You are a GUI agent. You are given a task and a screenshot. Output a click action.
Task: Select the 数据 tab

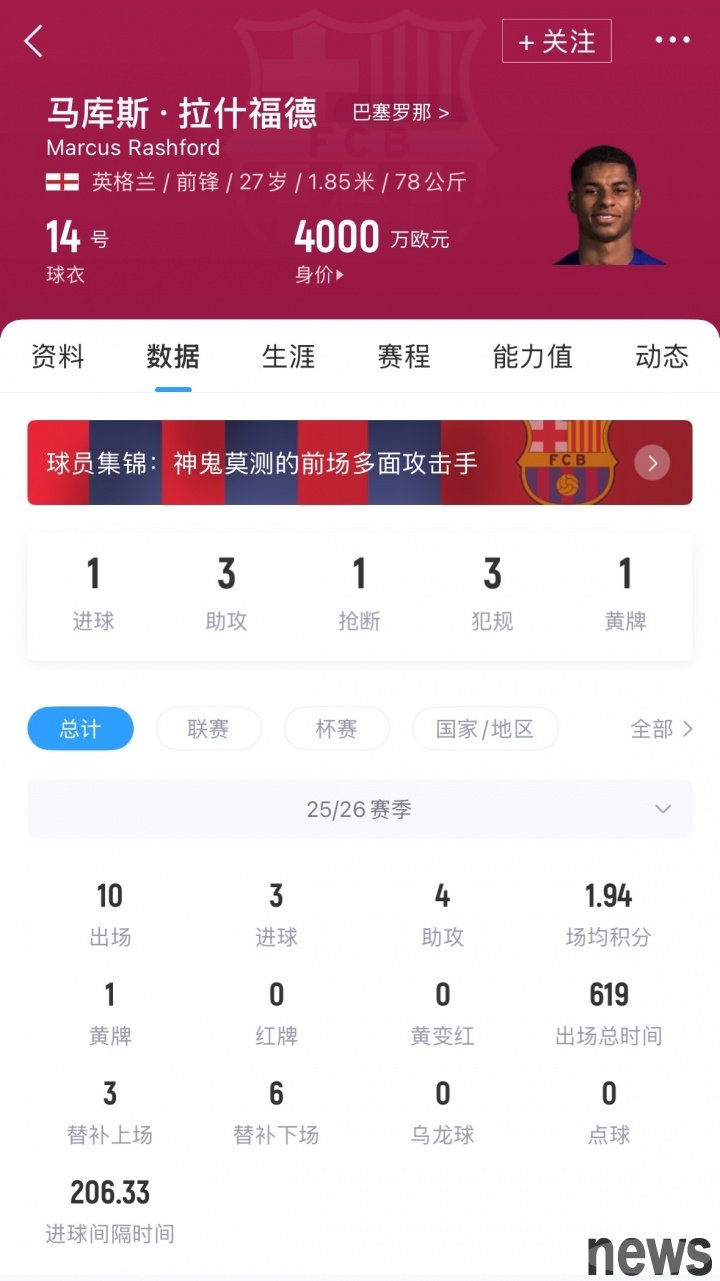(x=173, y=357)
